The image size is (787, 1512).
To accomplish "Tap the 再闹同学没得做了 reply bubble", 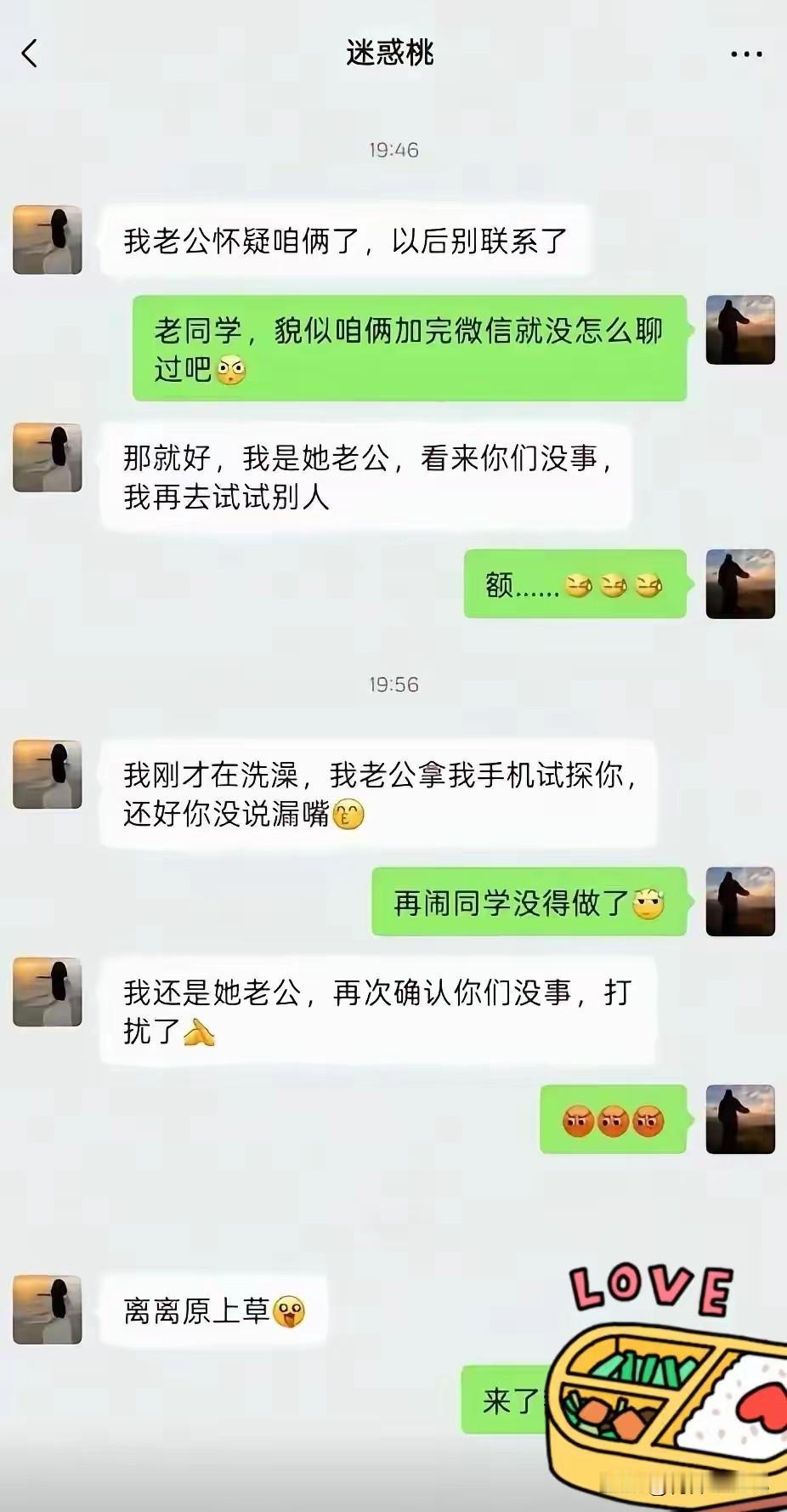I will point(527,904).
